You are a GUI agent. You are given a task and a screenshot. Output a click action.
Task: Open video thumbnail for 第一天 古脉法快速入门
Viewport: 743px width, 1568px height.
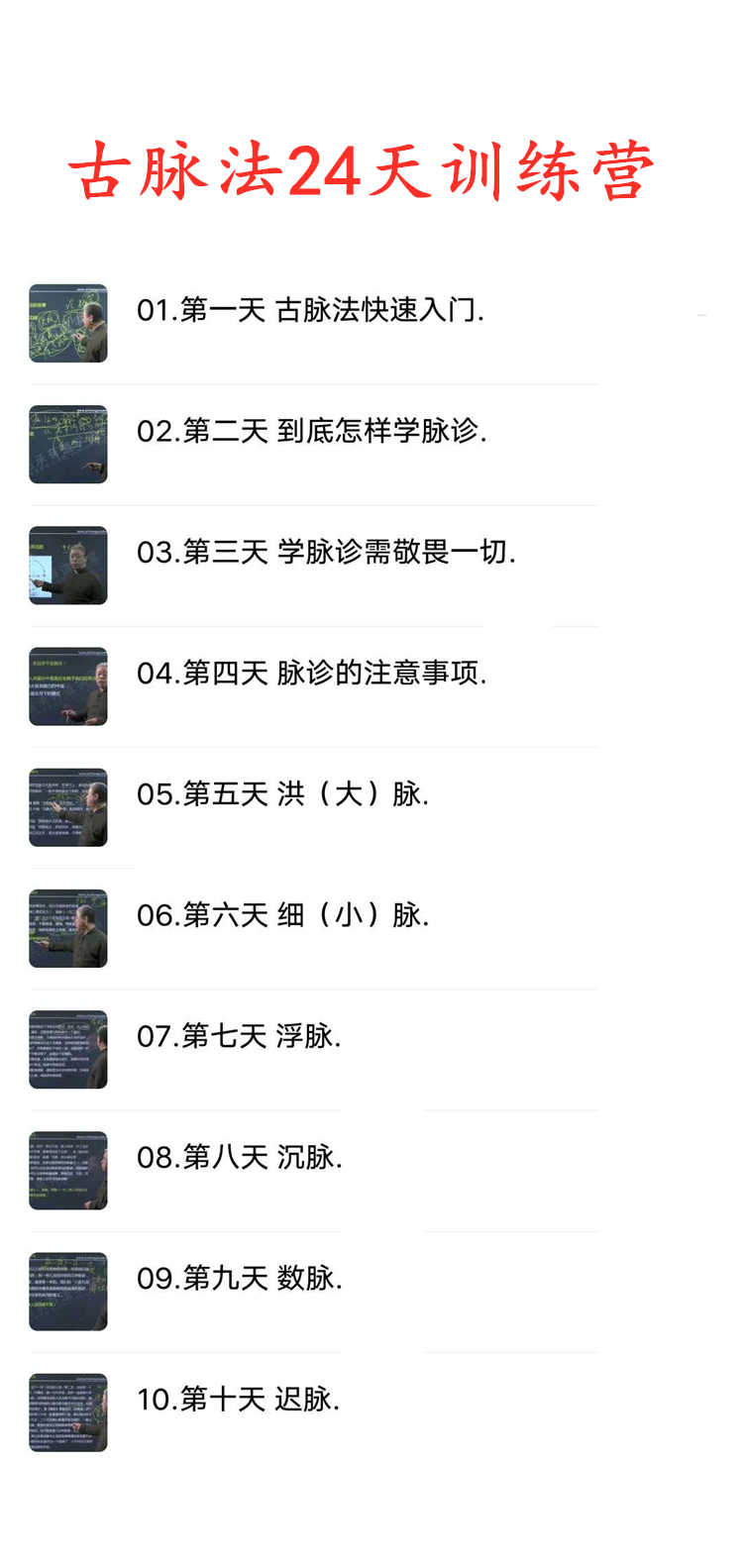tap(67, 323)
